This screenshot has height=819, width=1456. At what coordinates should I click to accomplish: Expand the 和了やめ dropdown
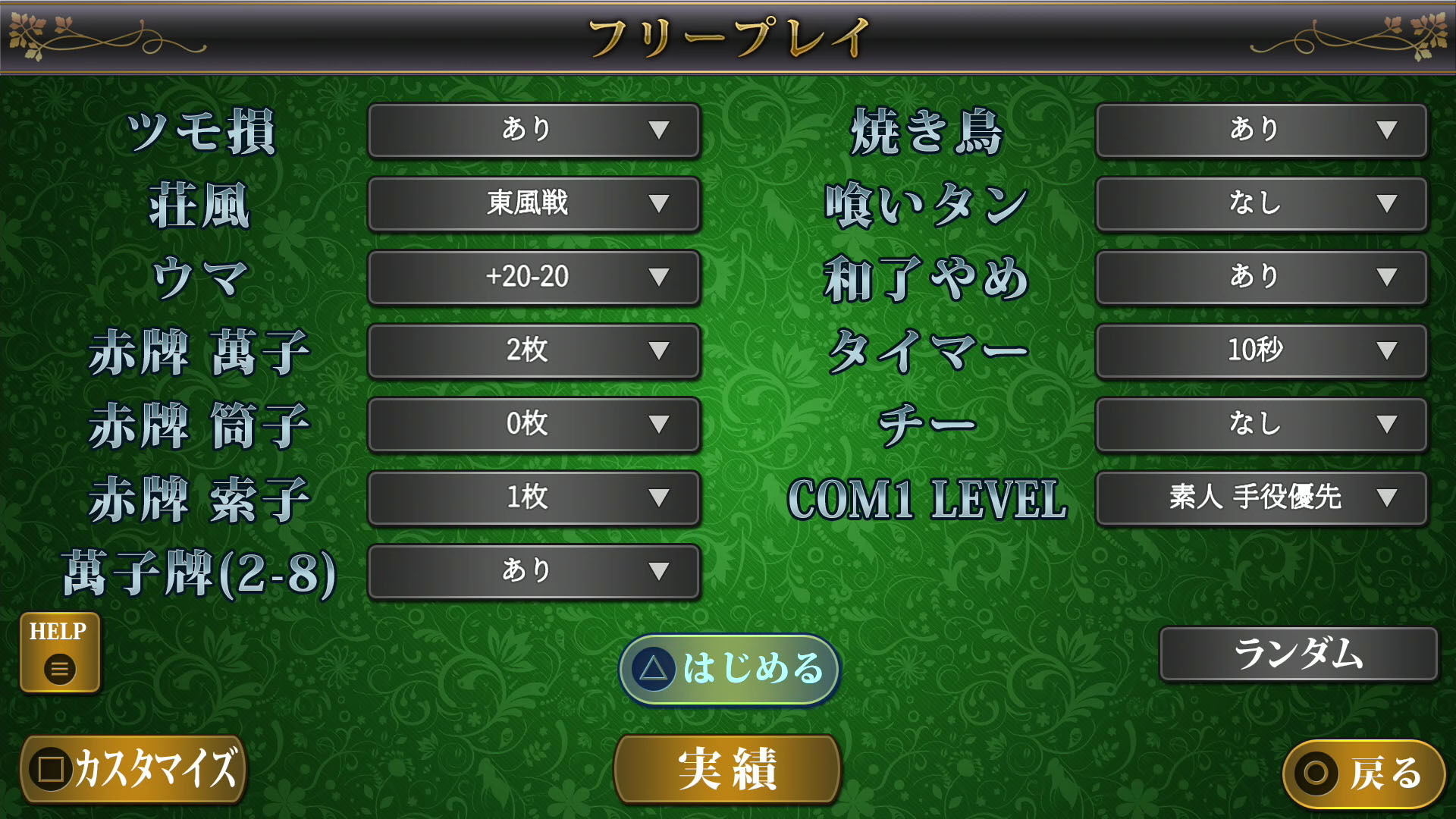1261,277
